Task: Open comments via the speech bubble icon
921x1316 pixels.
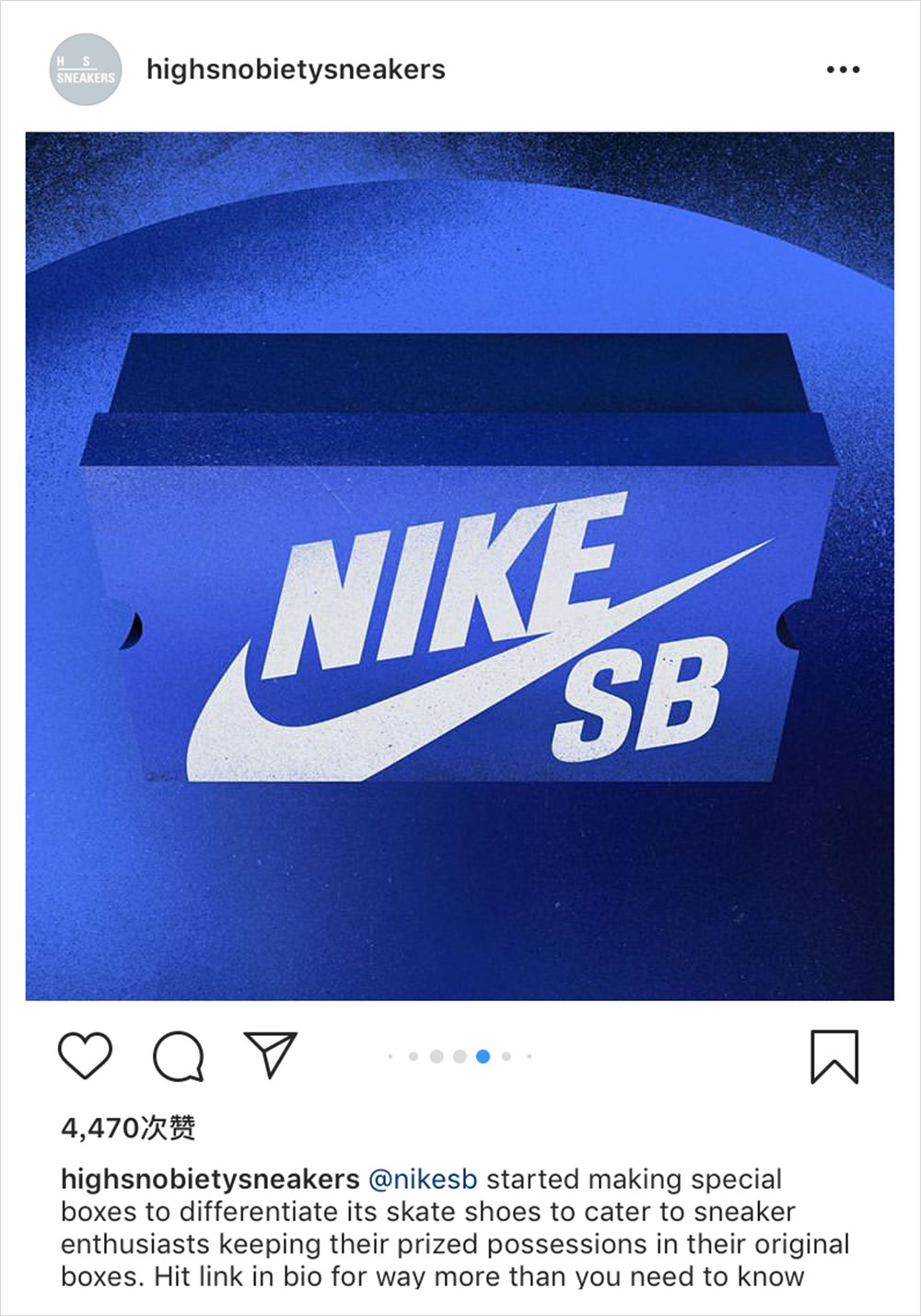Action: pyautogui.click(x=178, y=1056)
